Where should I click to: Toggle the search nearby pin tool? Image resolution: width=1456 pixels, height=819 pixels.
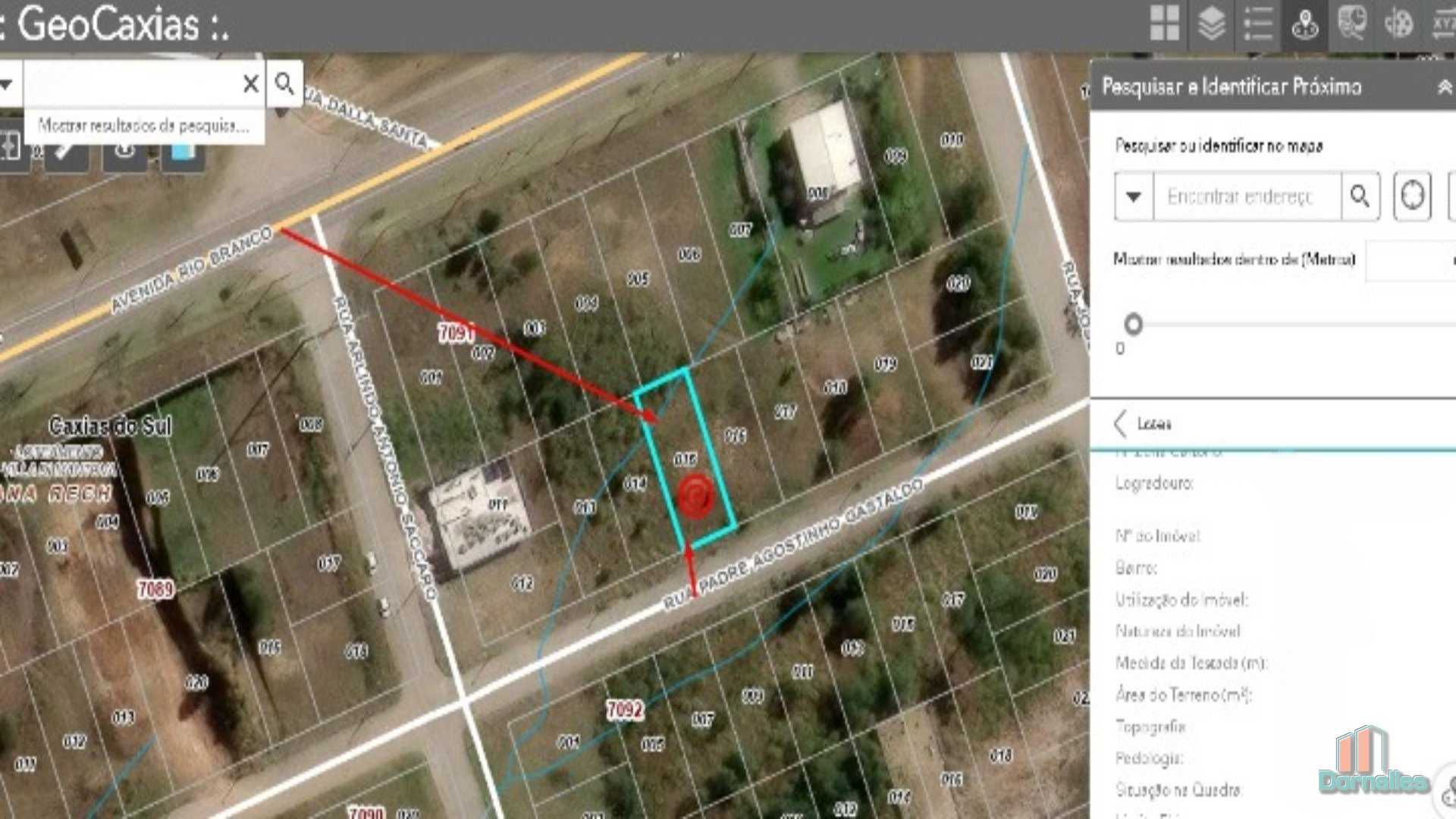click(x=1305, y=24)
